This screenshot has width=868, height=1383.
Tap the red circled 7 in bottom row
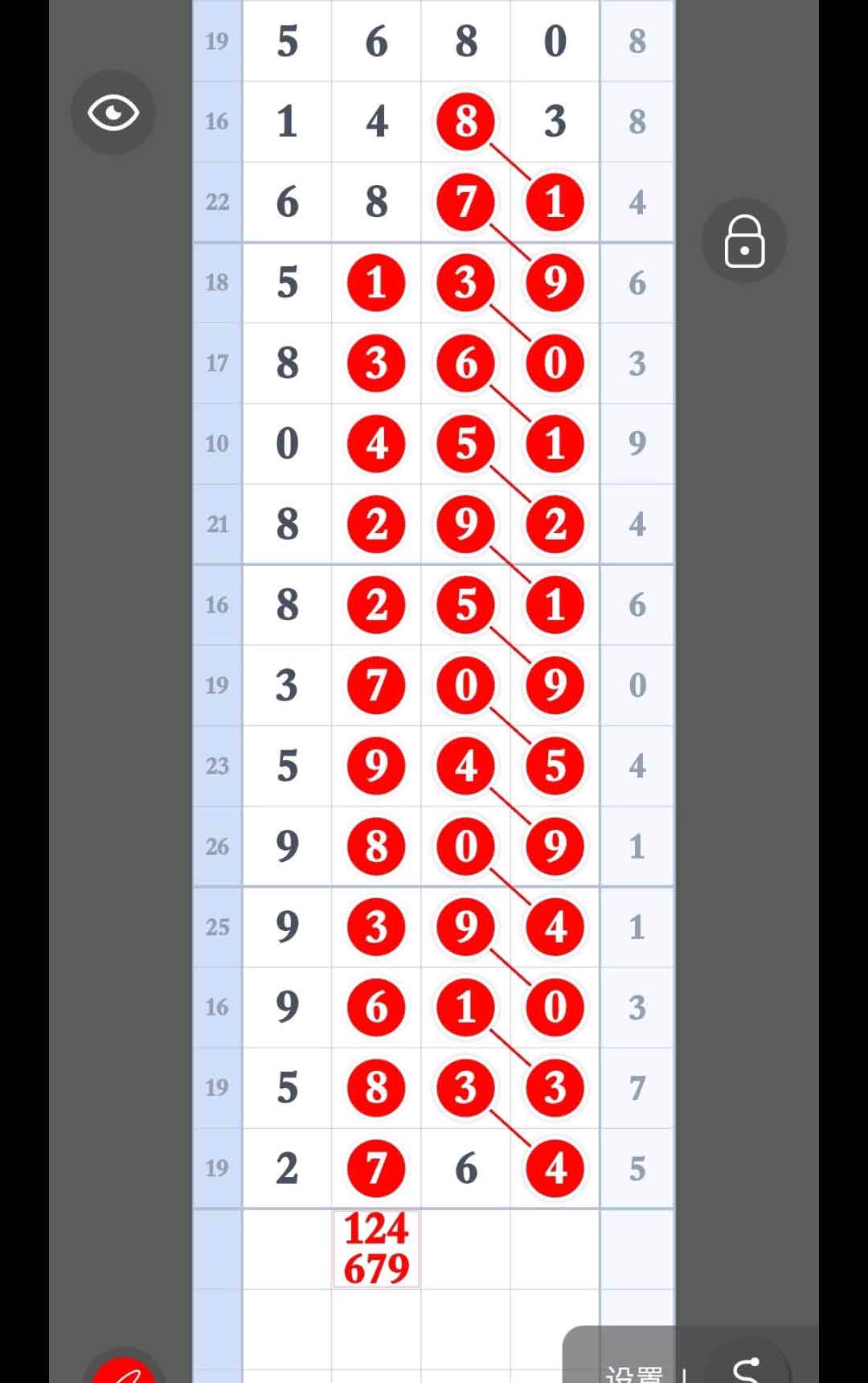pos(376,1168)
